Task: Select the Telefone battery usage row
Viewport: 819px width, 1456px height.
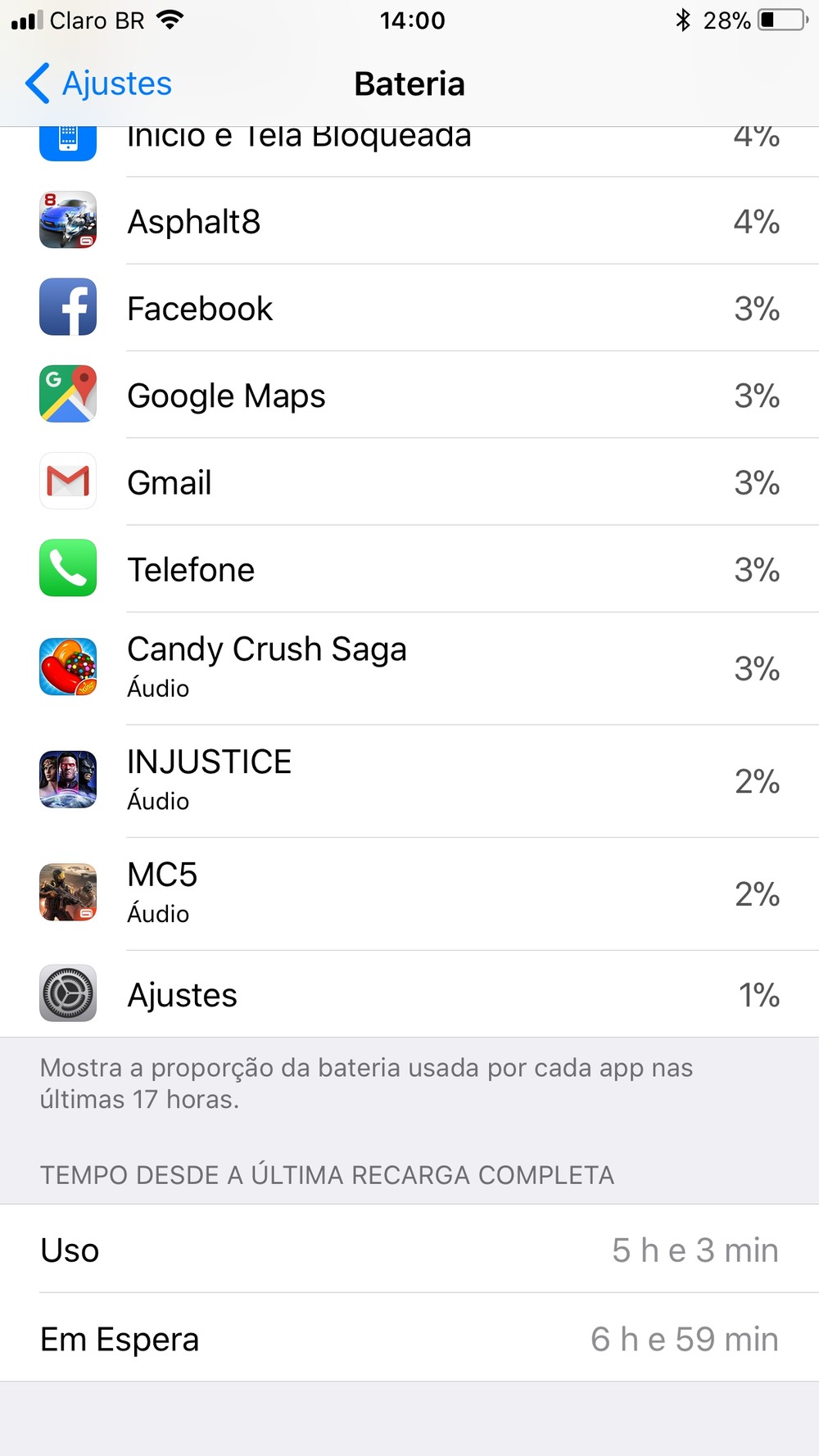Action: click(x=409, y=569)
